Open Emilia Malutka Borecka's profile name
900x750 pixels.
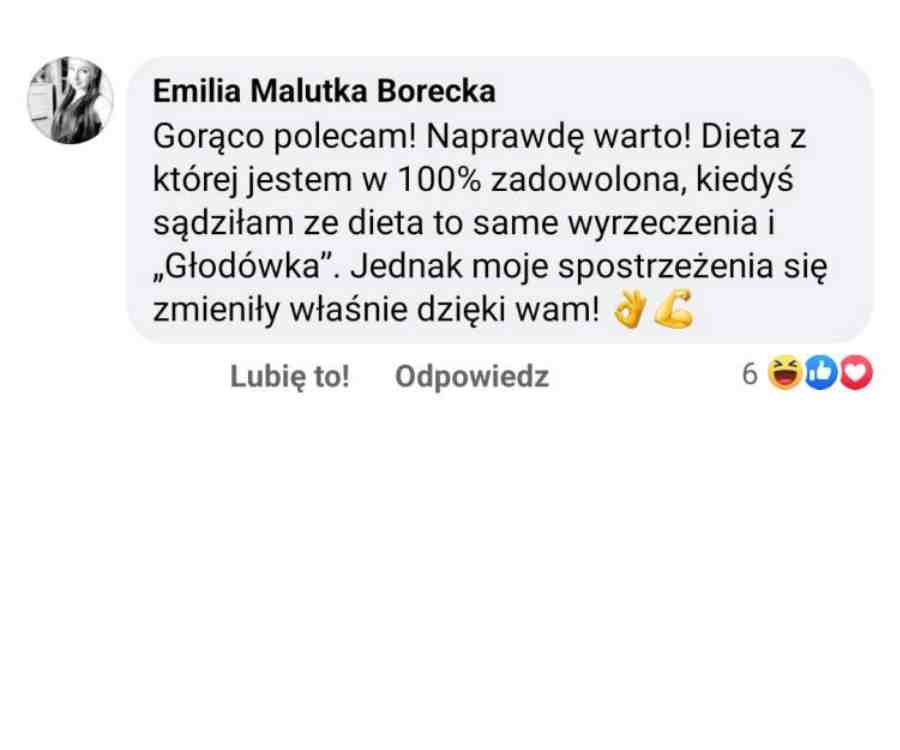click(324, 92)
